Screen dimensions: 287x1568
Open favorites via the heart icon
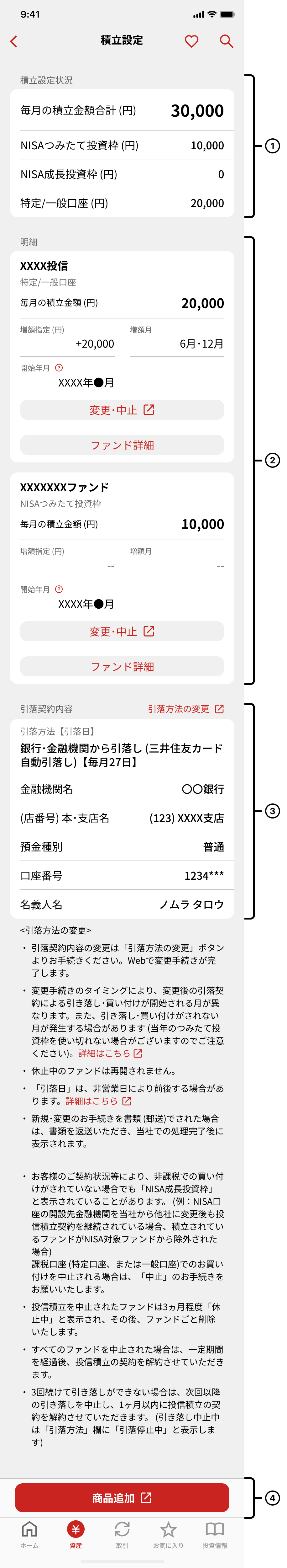tap(191, 41)
